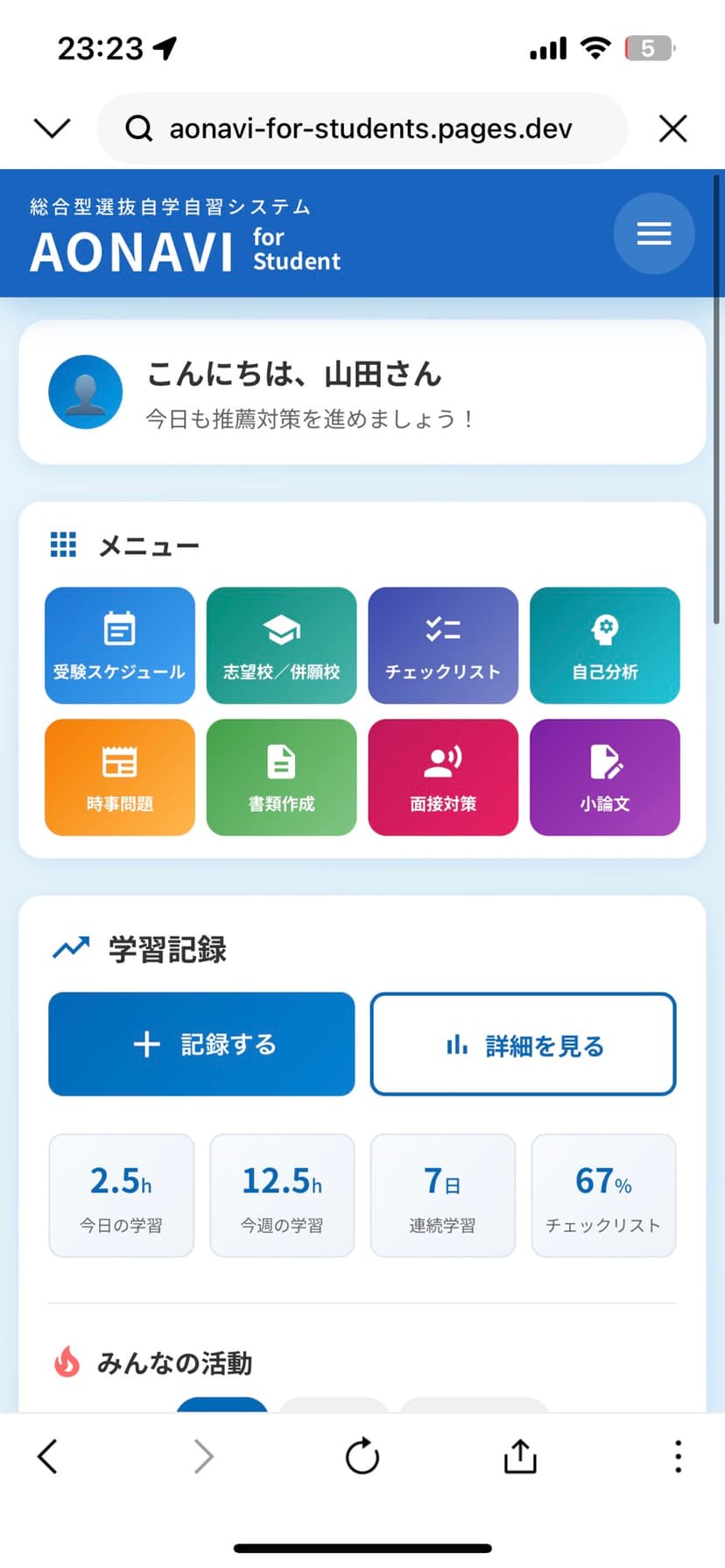Open the hamburger navigation menu

tap(653, 234)
